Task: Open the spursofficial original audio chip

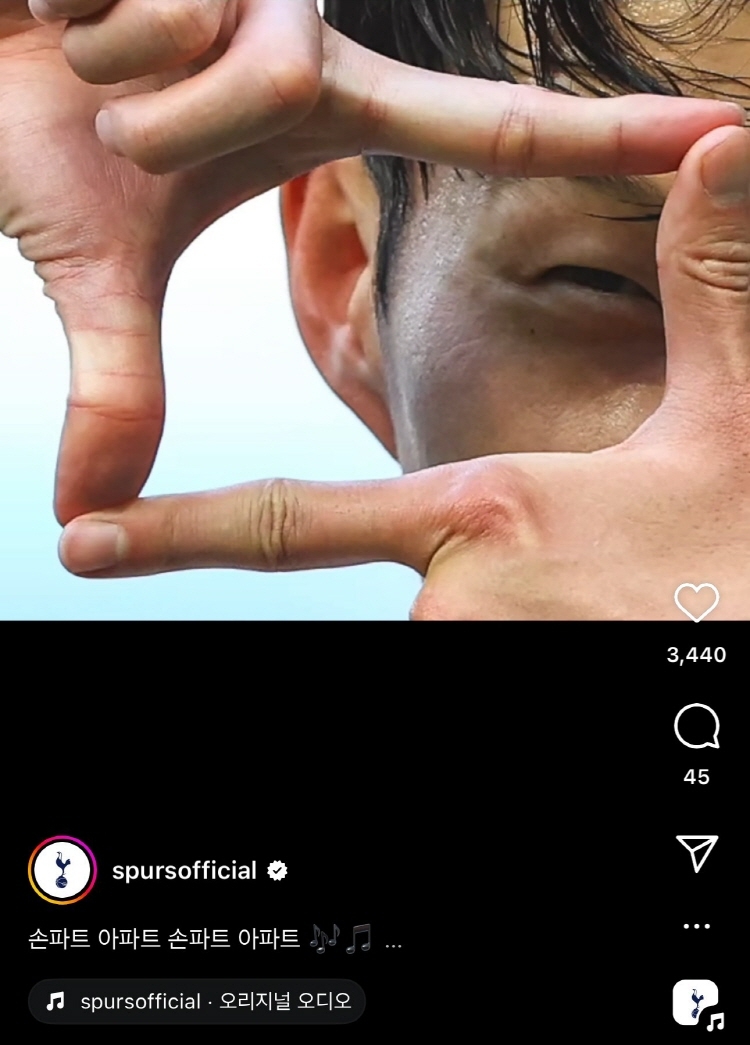Action: [197, 1001]
